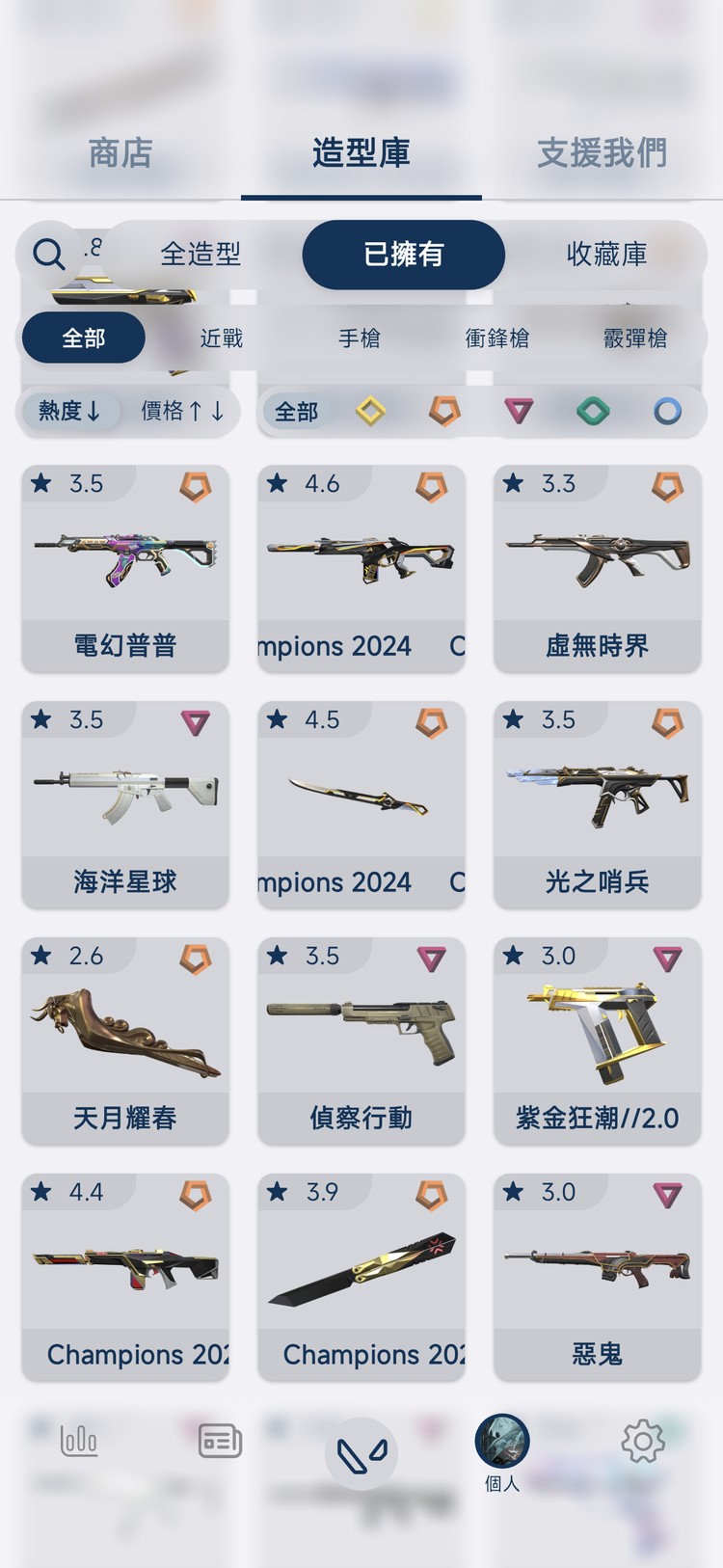Image resolution: width=723 pixels, height=1568 pixels.
Task: Filter skins by pink Exclusive triangle icon
Action: click(519, 412)
